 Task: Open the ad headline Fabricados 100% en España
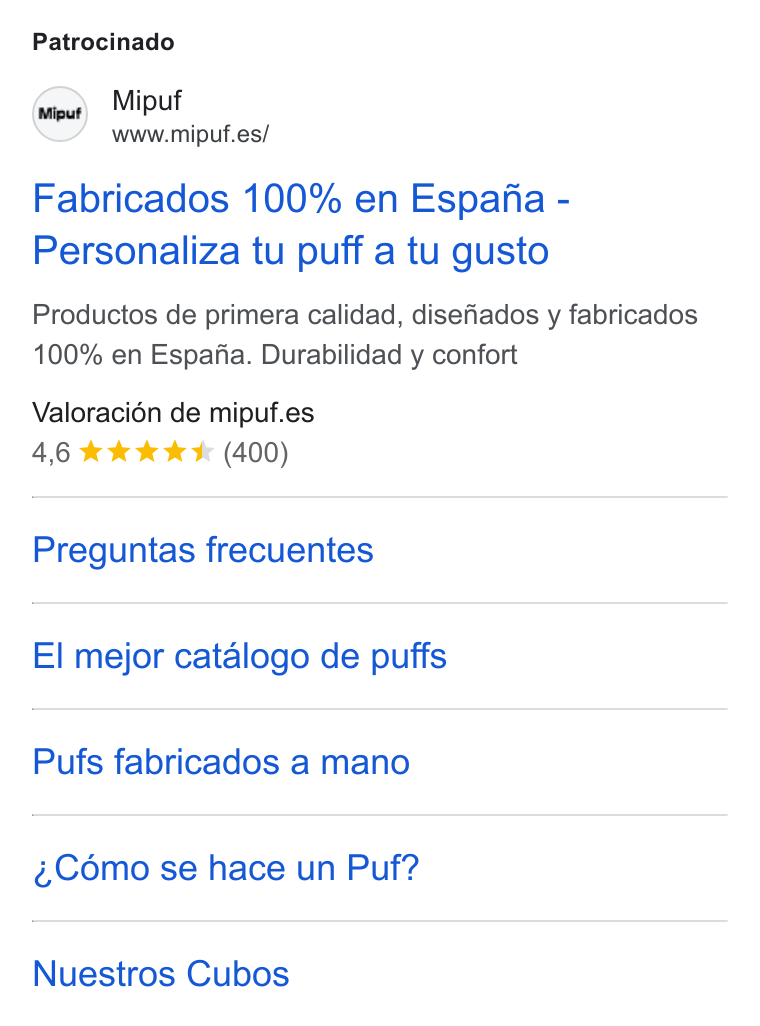(301, 224)
